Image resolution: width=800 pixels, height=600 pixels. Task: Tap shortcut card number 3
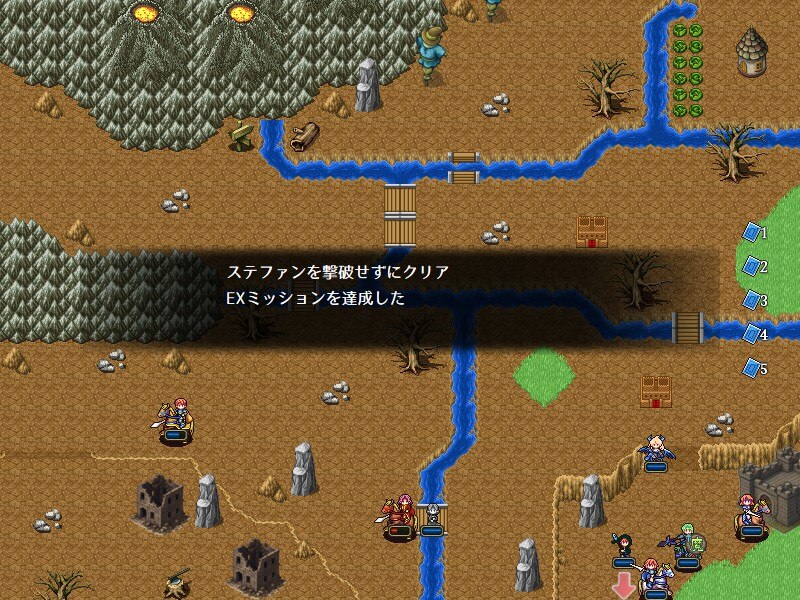pos(752,300)
